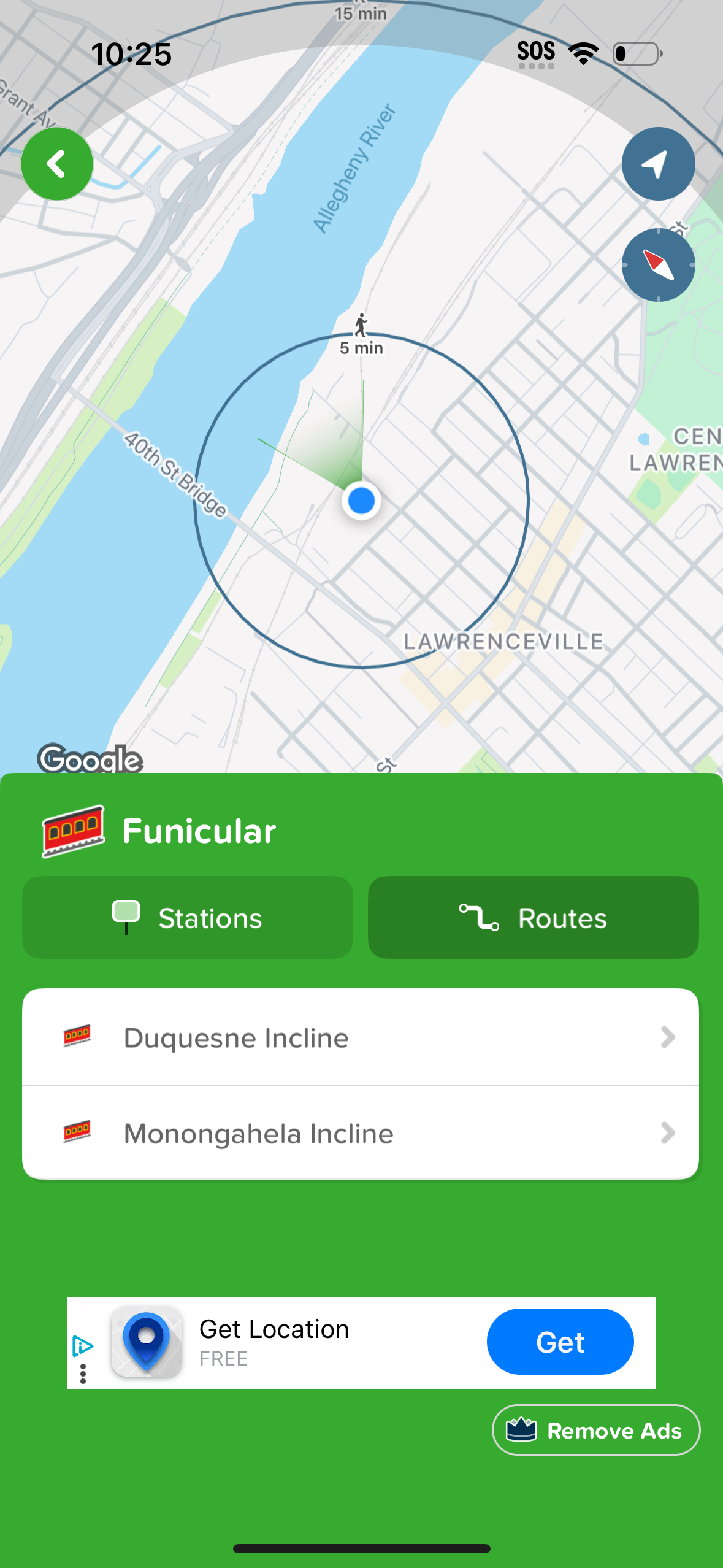The width and height of the screenshot is (723, 1568).
Task: Tap the green back arrow button
Action: (x=56, y=163)
